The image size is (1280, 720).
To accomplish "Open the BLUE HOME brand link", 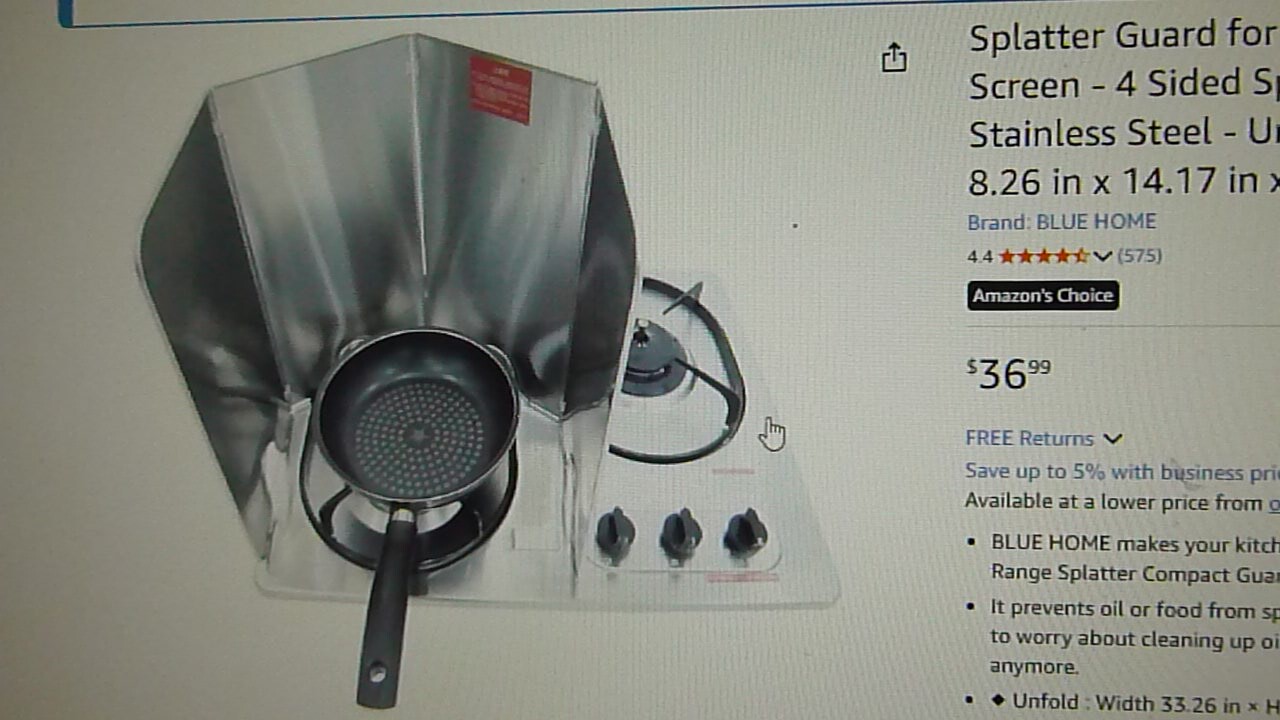I will click(x=1061, y=222).
